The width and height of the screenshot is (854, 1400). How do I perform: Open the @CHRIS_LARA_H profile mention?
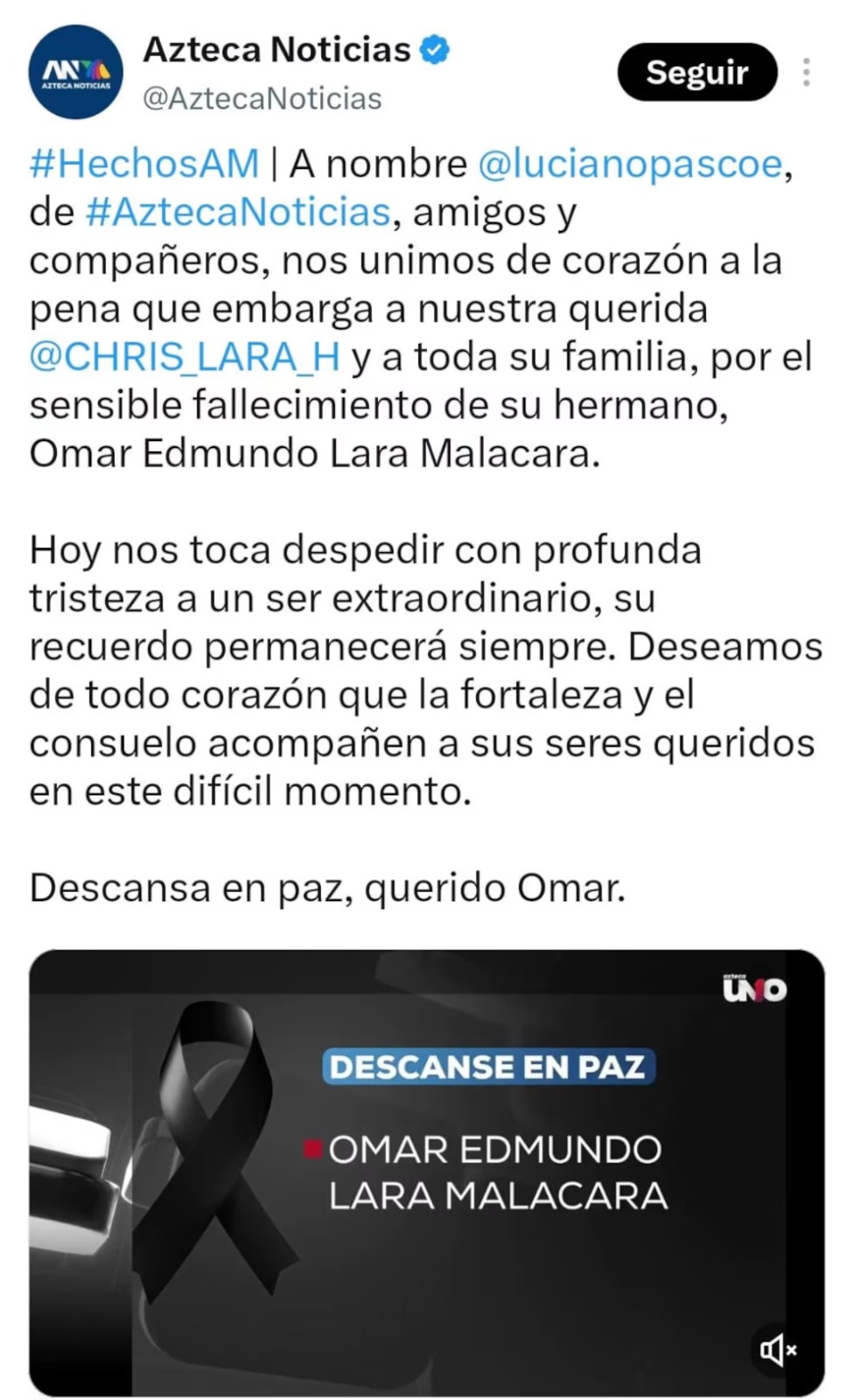tap(185, 357)
